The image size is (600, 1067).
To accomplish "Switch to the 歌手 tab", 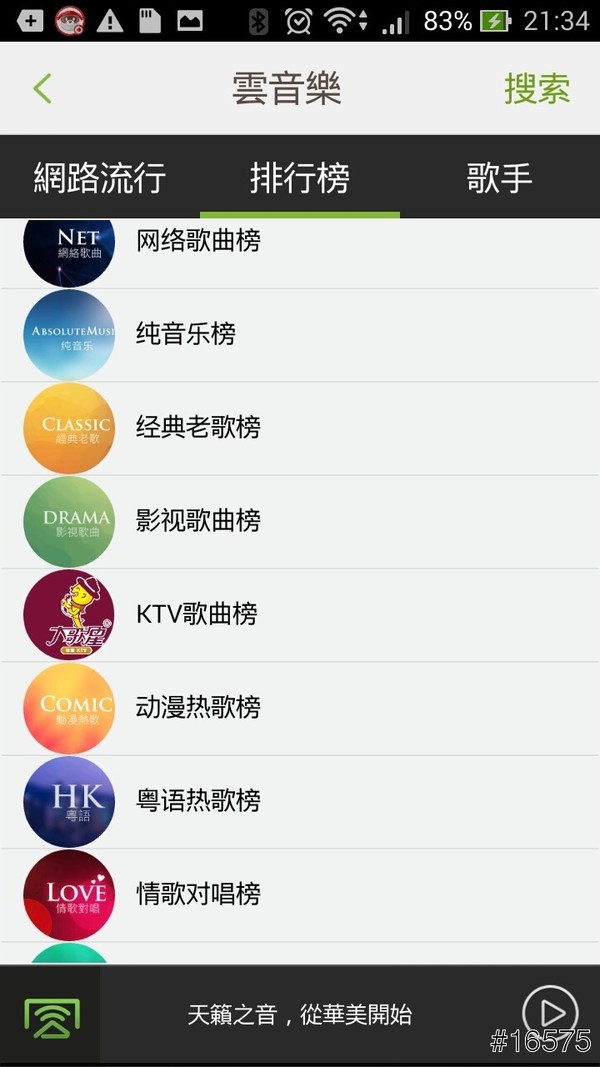I will coord(499,178).
